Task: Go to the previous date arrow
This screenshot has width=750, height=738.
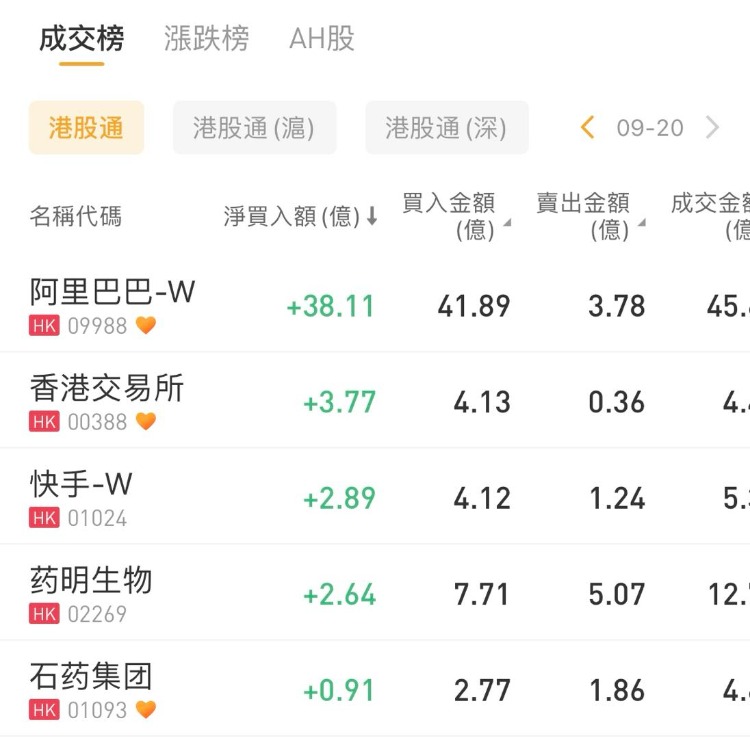Action: pyautogui.click(x=588, y=127)
